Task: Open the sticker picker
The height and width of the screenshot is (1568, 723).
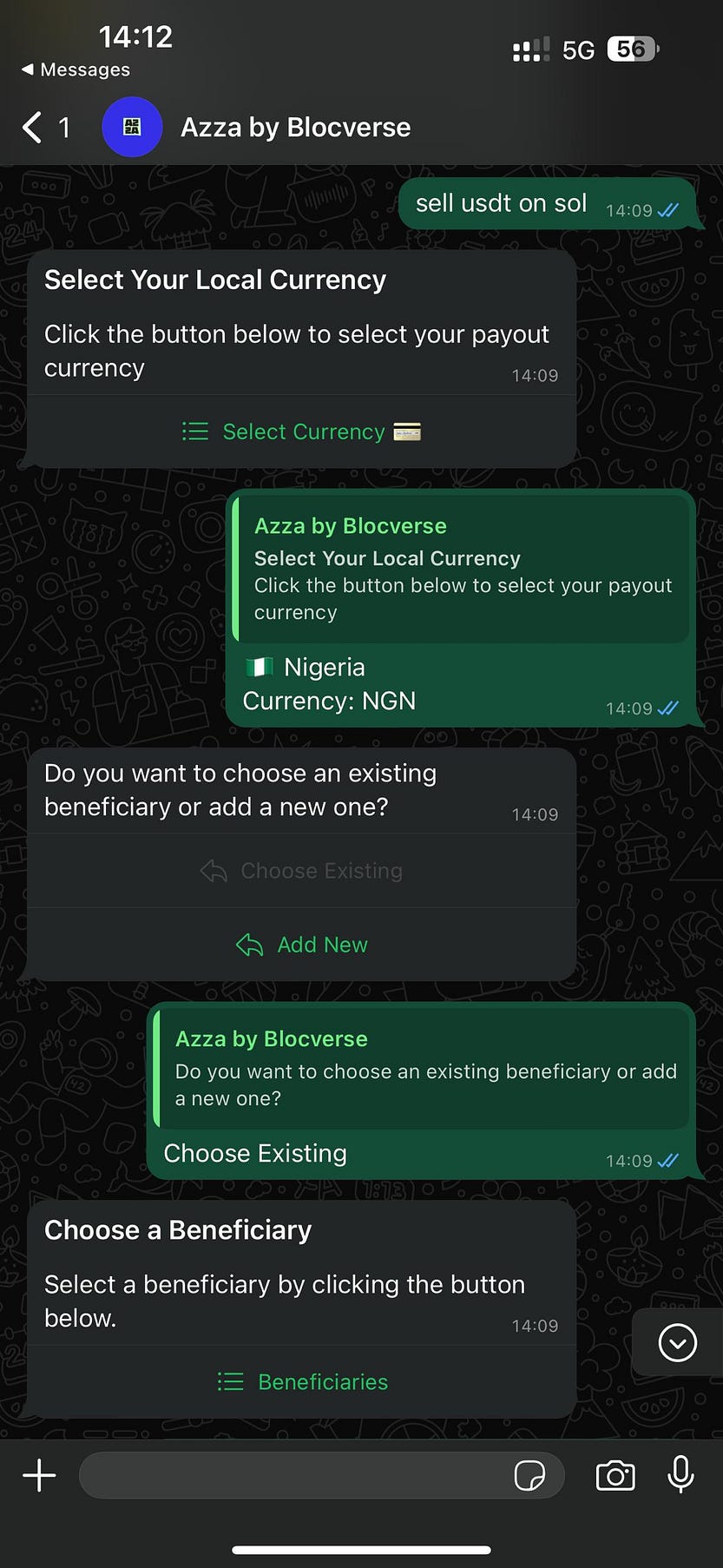Action: (x=529, y=1475)
